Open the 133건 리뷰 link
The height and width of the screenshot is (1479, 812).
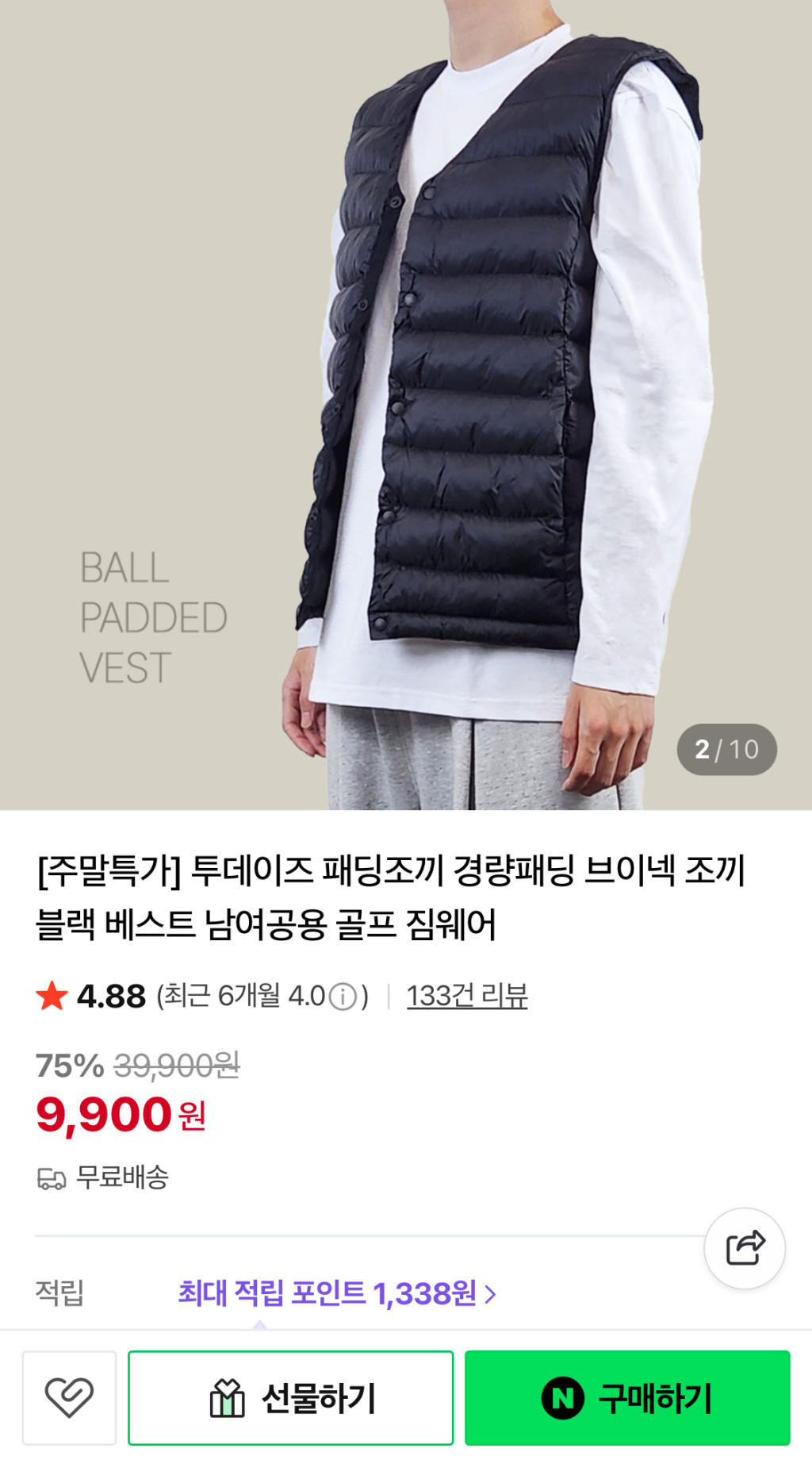(x=466, y=995)
